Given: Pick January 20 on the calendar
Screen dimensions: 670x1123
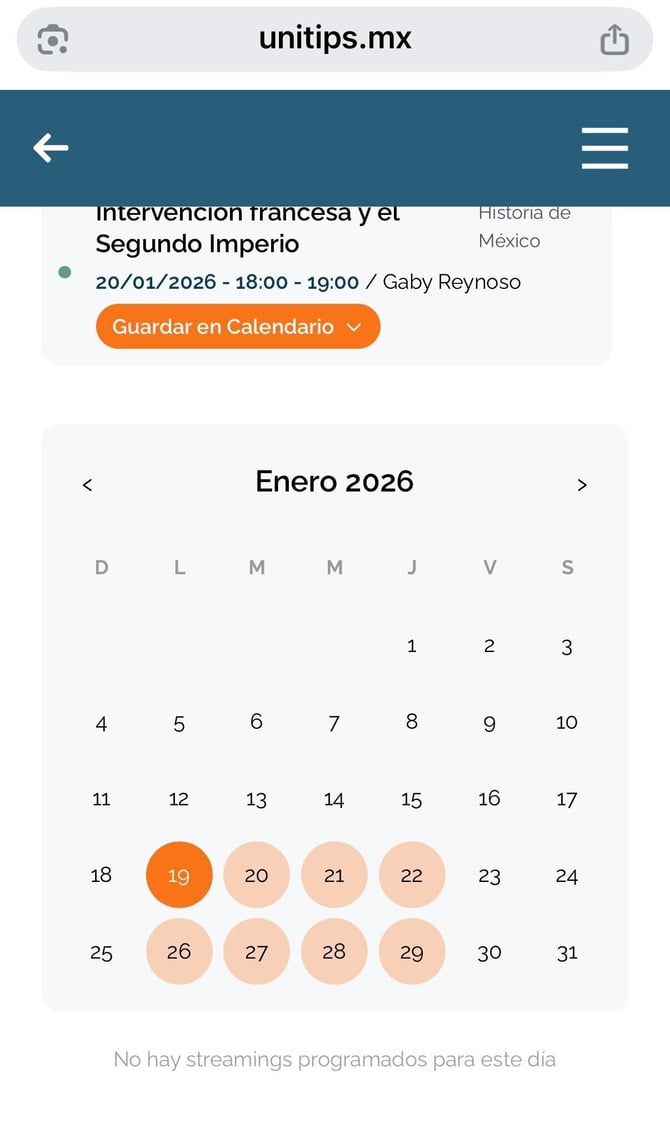Looking at the screenshot, I should [x=256, y=875].
